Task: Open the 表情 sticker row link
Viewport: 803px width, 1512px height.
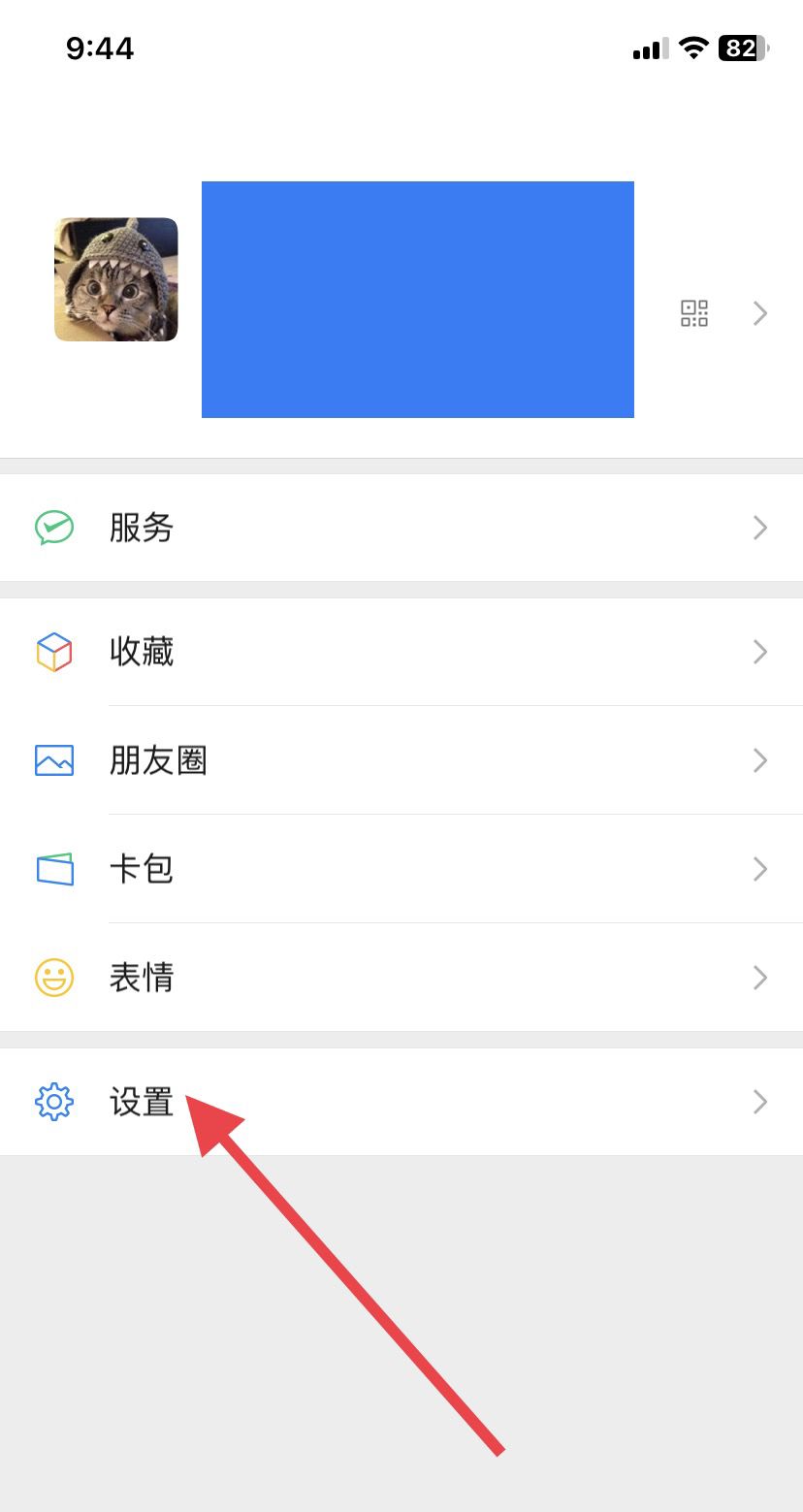Action: point(143,978)
